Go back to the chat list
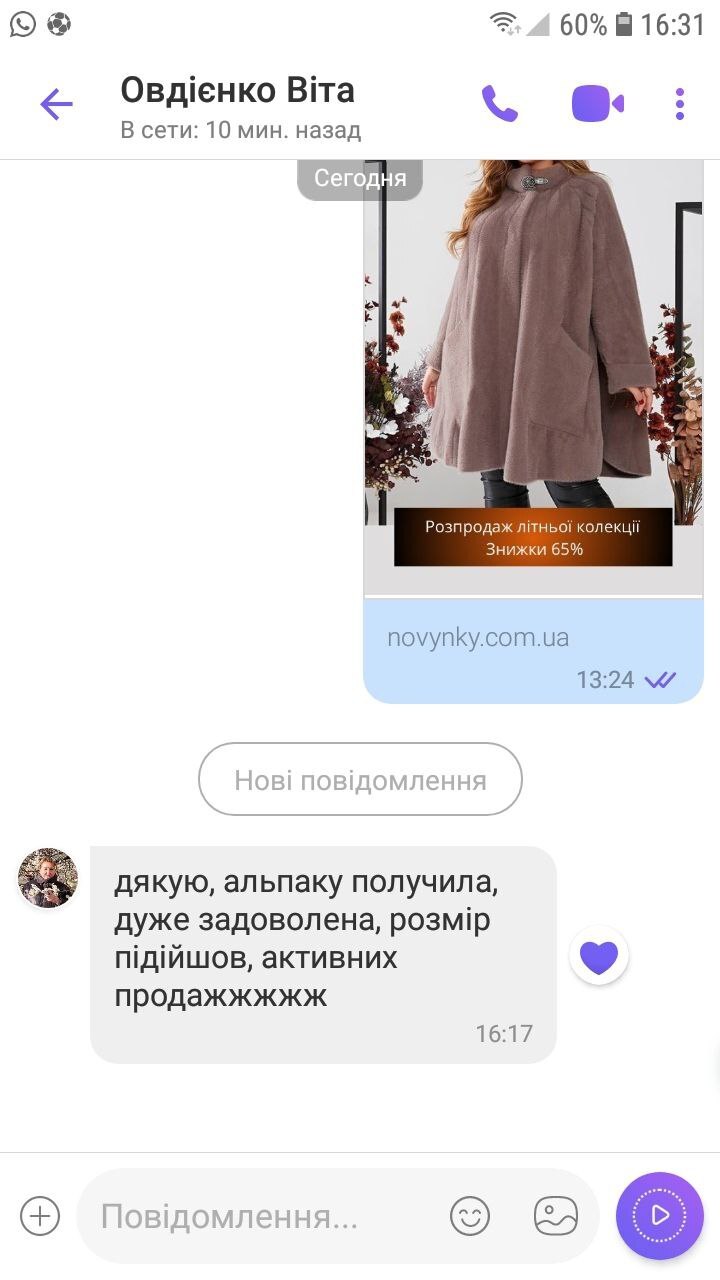This screenshot has height=1280, width=720. tap(56, 104)
